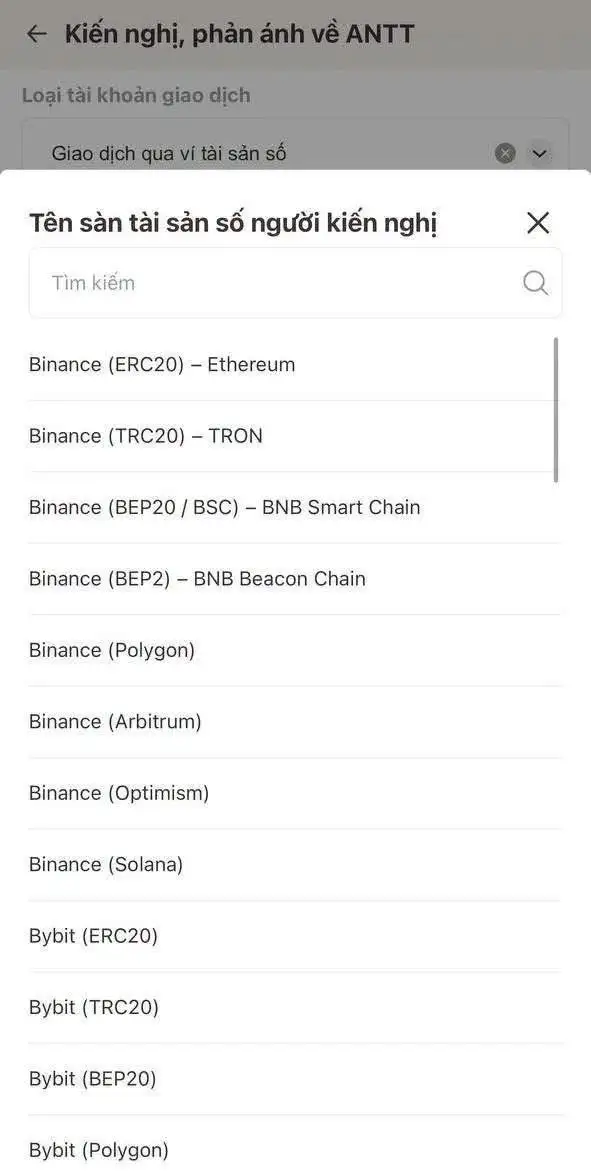Pick the Binance (Optimism) option

[x=295, y=793]
